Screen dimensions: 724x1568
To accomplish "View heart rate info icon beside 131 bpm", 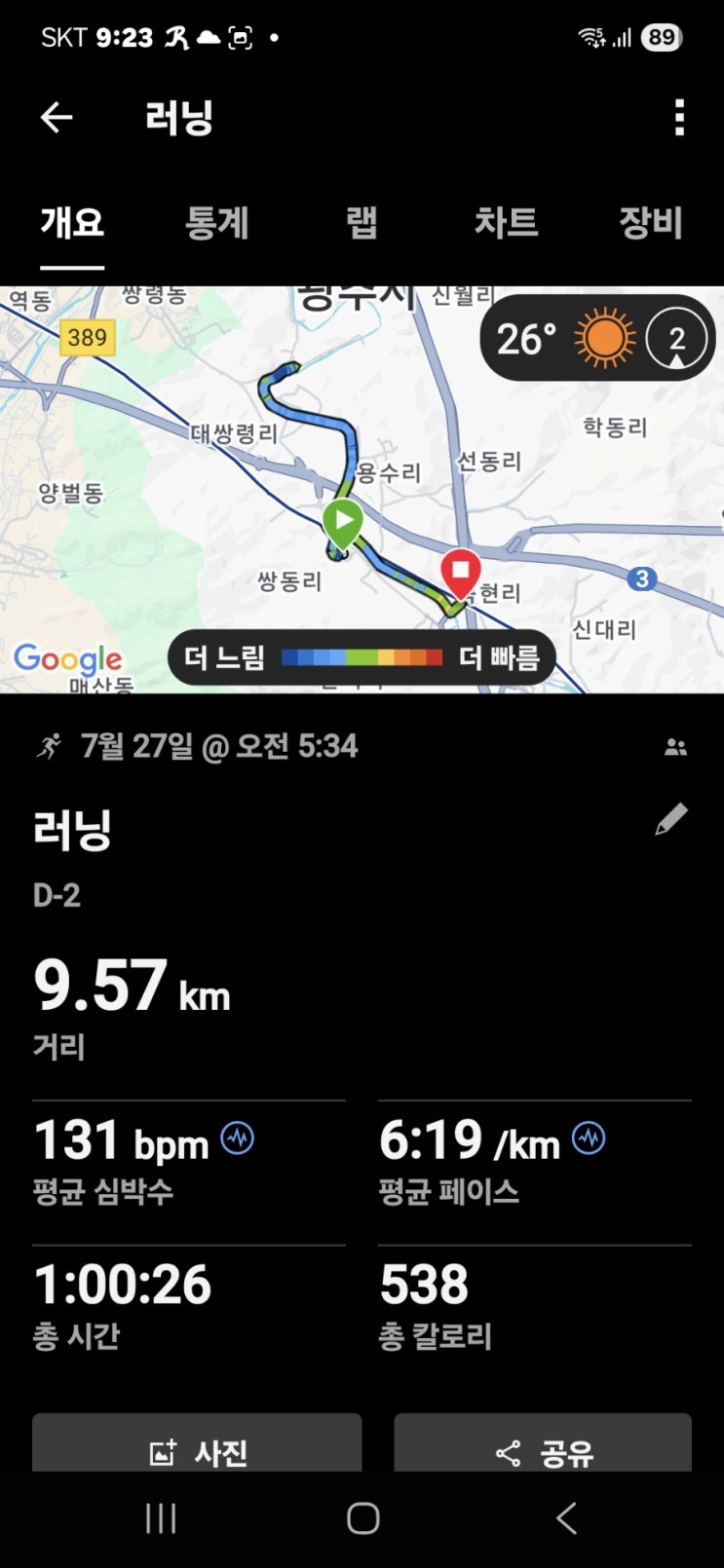I will (238, 1138).
